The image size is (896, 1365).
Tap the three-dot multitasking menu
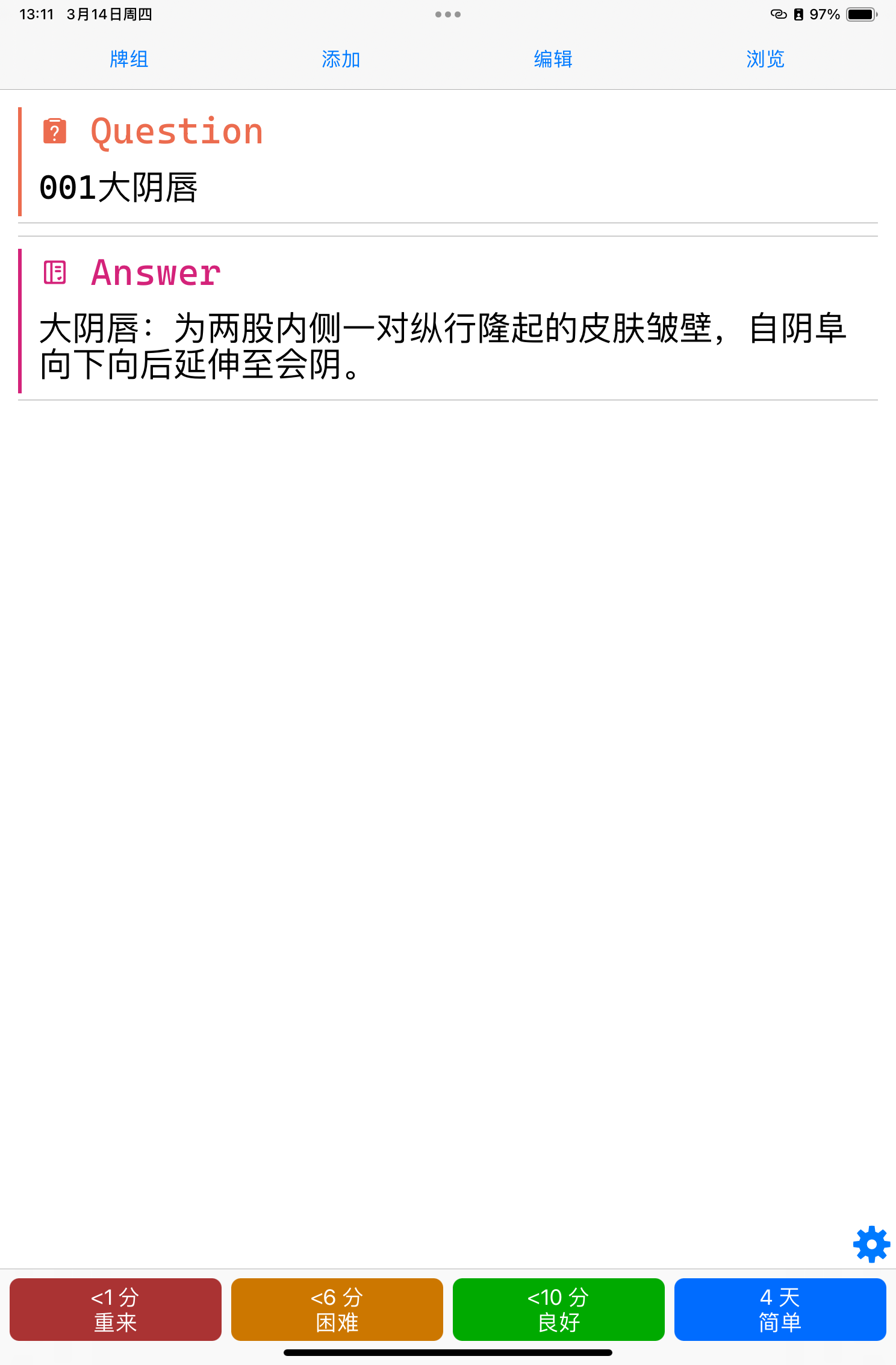pos(448,14)
